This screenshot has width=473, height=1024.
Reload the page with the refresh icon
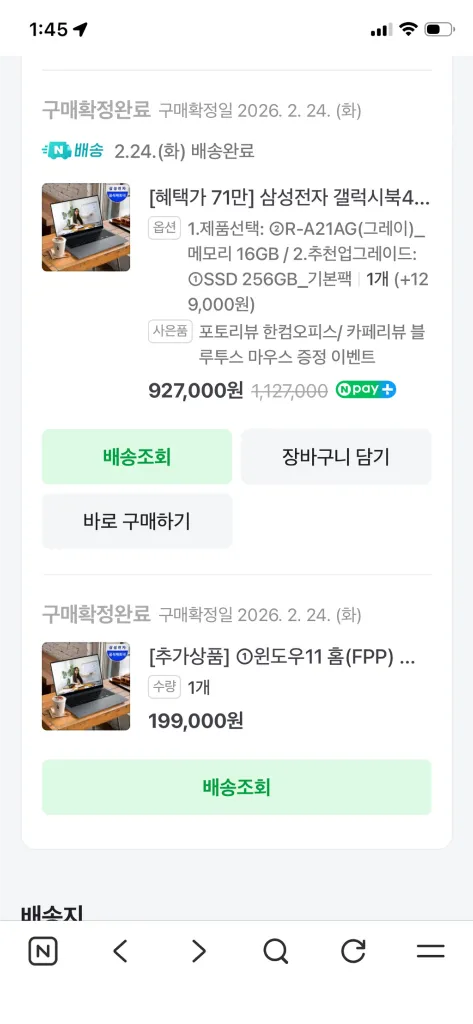pos(353,952)
